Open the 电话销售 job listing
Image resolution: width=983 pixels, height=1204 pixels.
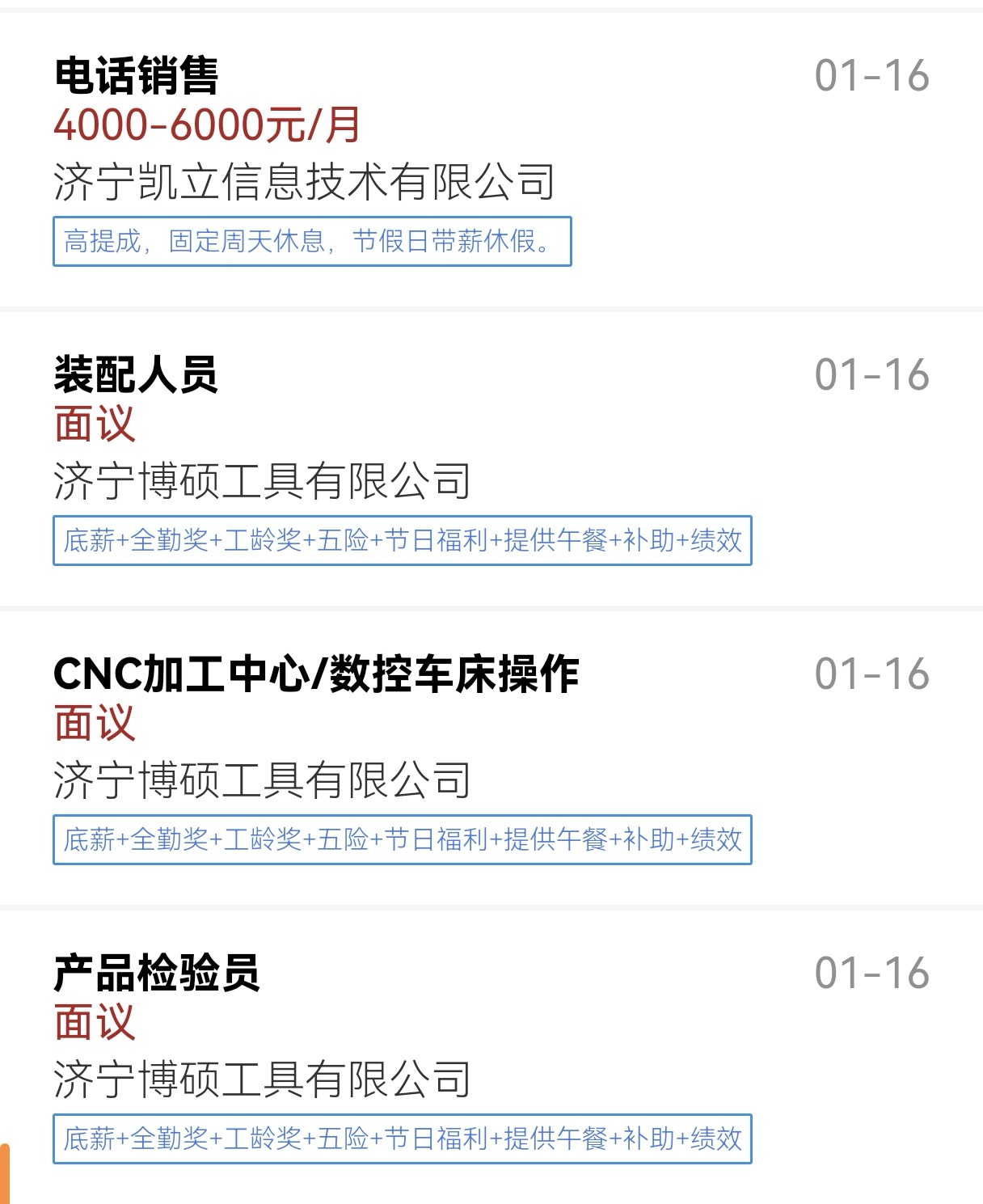pyautogui.click(x=137, y=76)
